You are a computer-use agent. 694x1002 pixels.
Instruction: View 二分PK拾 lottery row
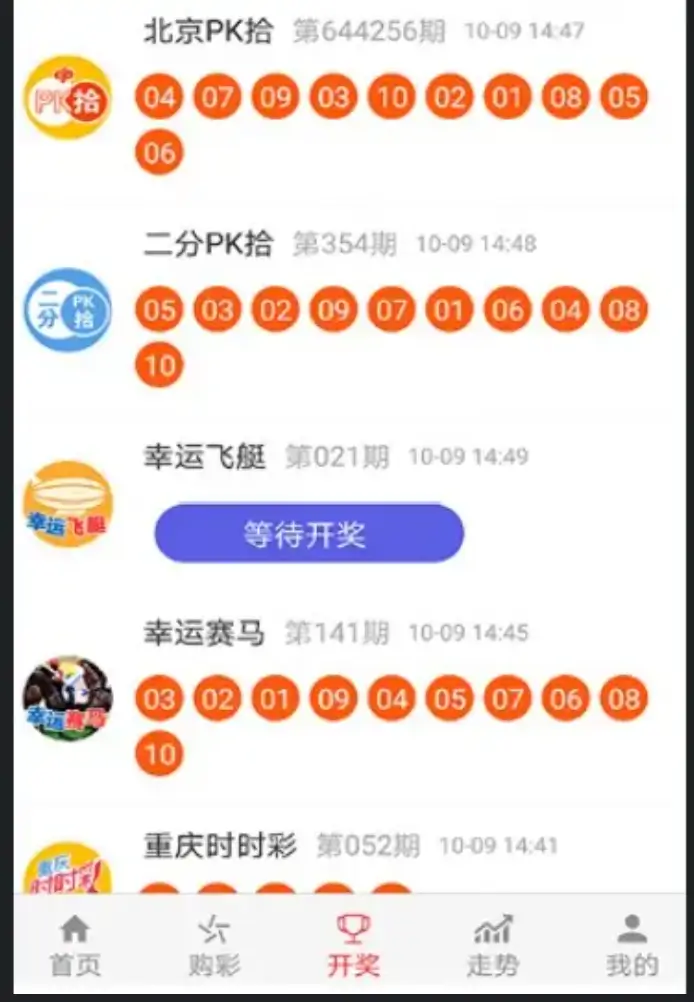(208, 243)
